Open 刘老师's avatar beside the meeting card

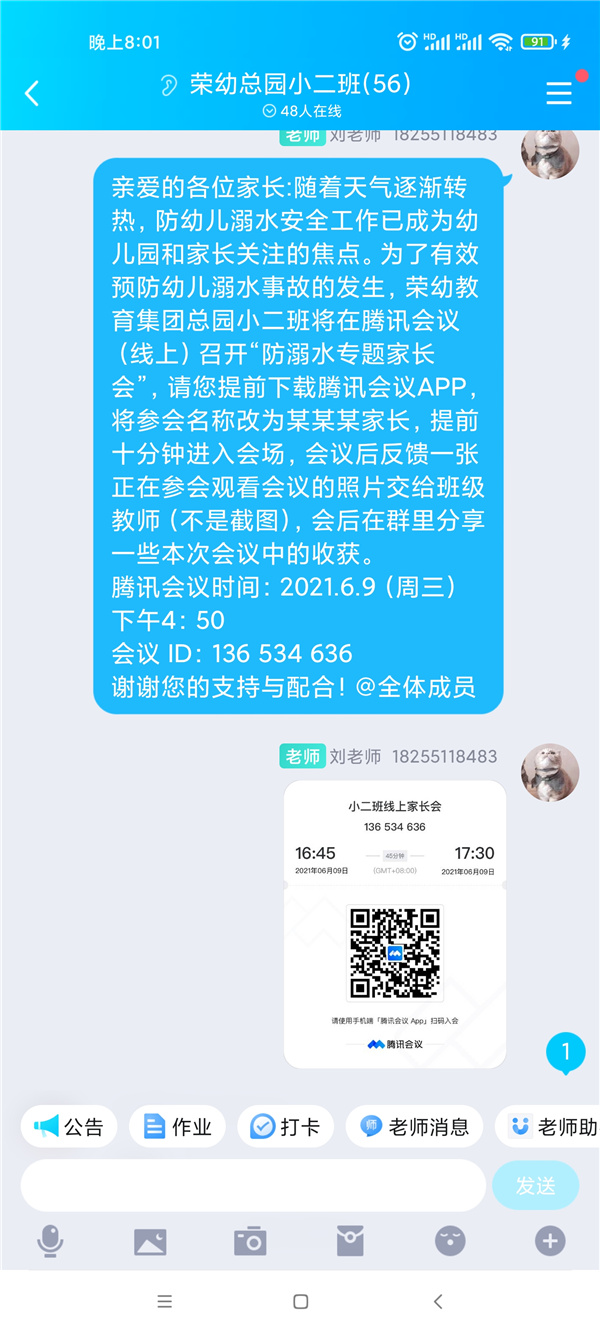coord(550,772)
